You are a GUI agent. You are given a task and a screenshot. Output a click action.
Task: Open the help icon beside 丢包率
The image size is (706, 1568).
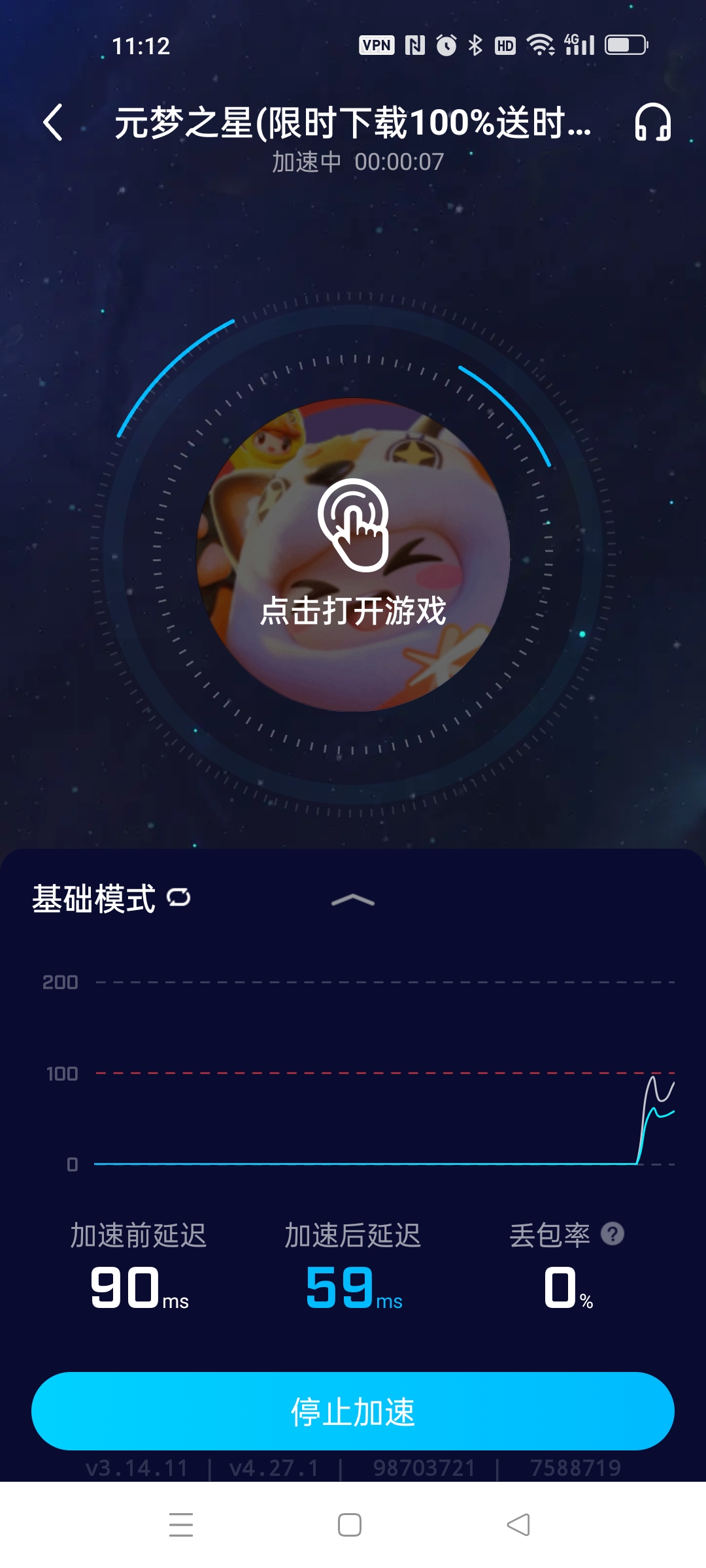point(613,1234)
